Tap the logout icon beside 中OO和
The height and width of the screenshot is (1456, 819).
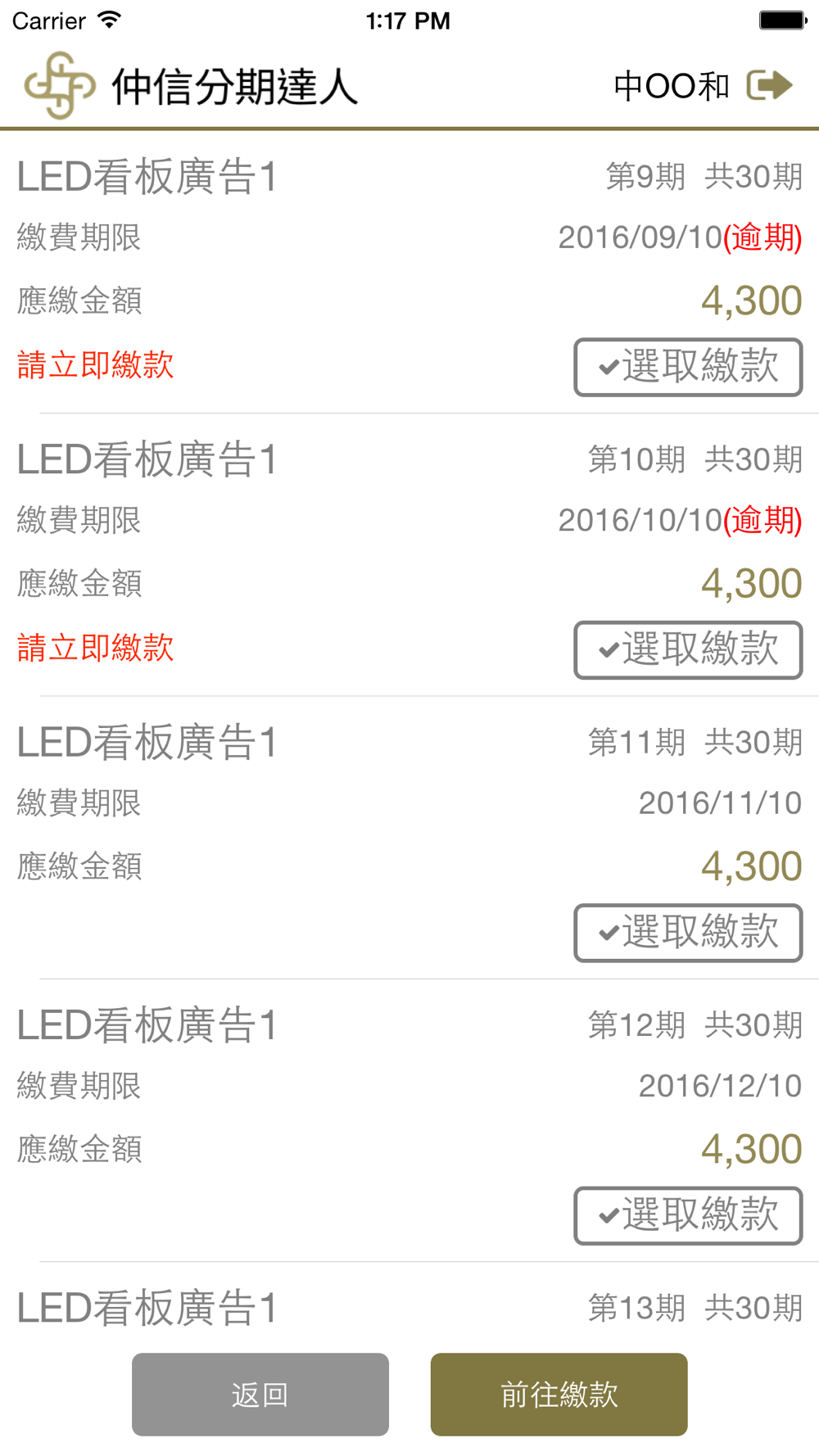tap(770, 85)
